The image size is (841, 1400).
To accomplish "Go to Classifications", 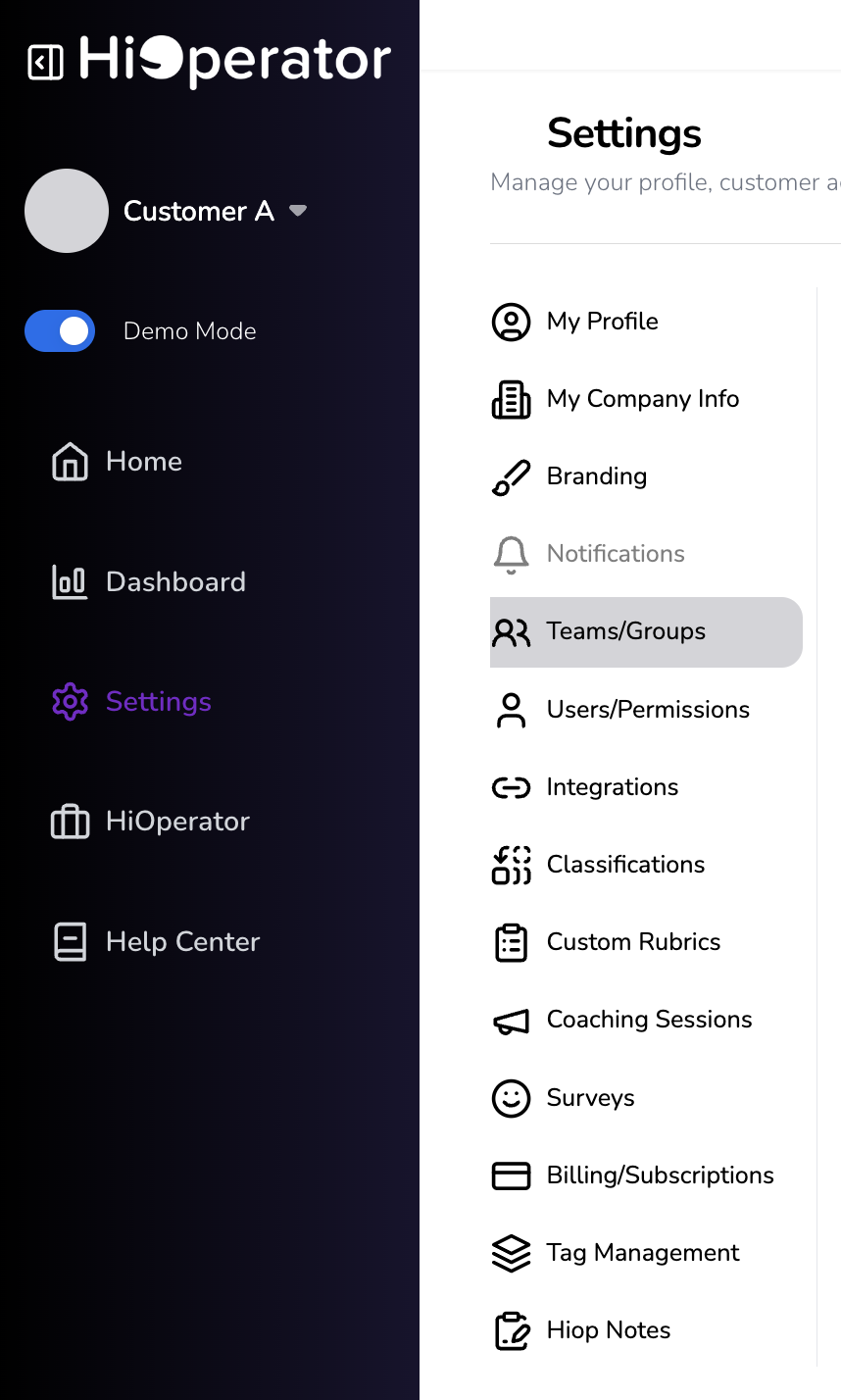I will tap(625, 865).
